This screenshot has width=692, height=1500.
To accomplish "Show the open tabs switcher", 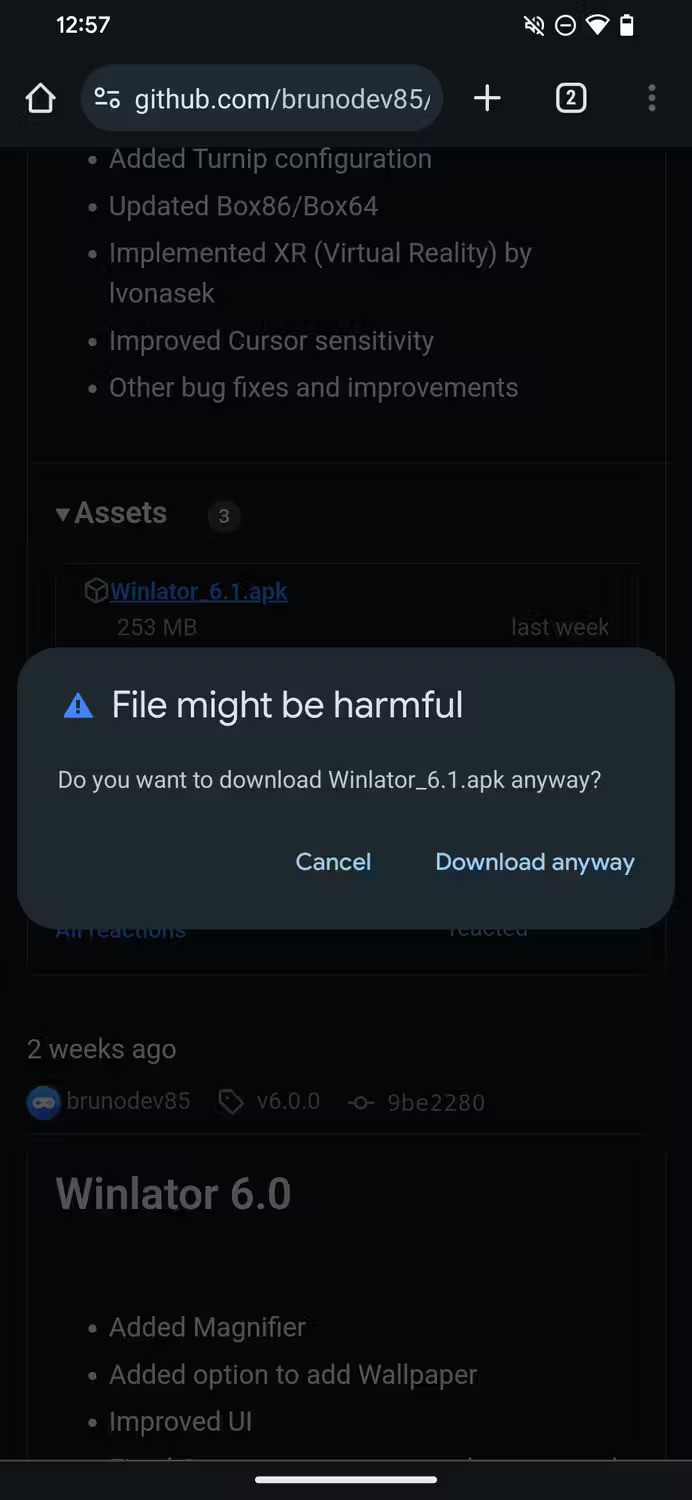I will click(571, 98).
